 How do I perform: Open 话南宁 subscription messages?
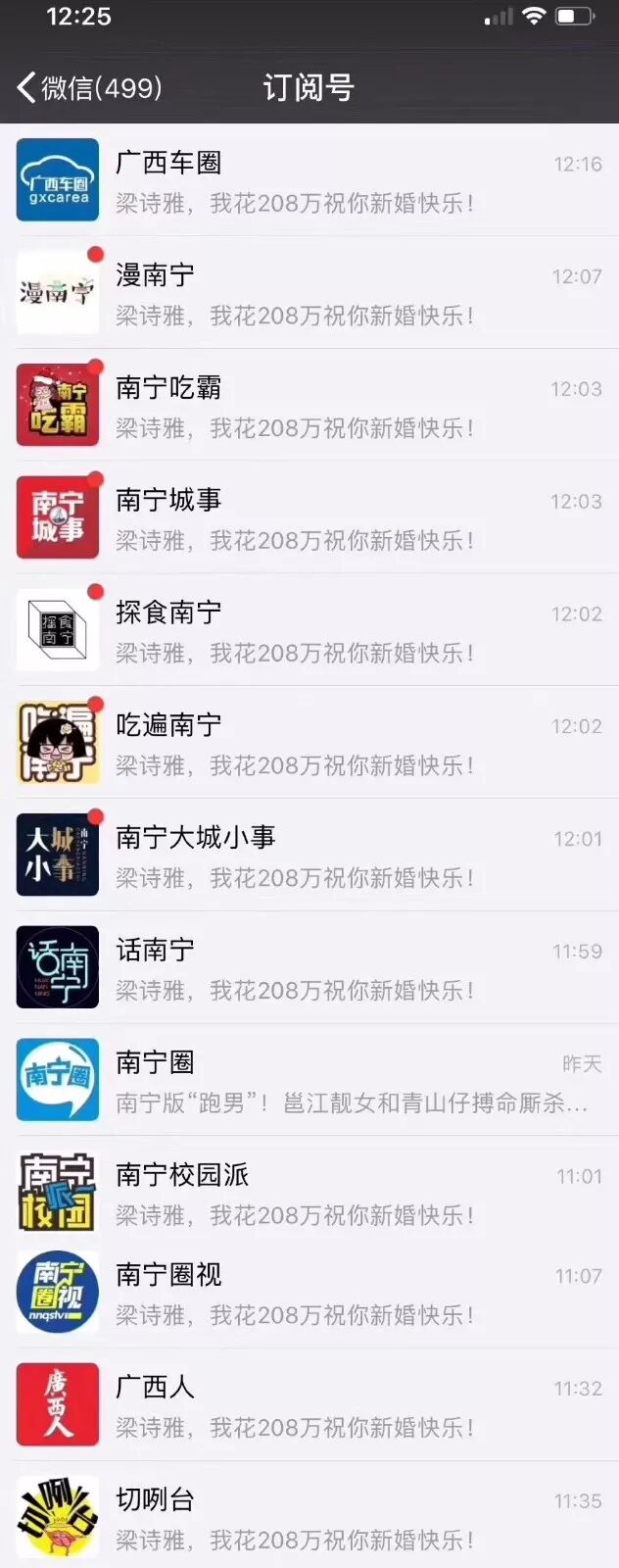[309, 970]
